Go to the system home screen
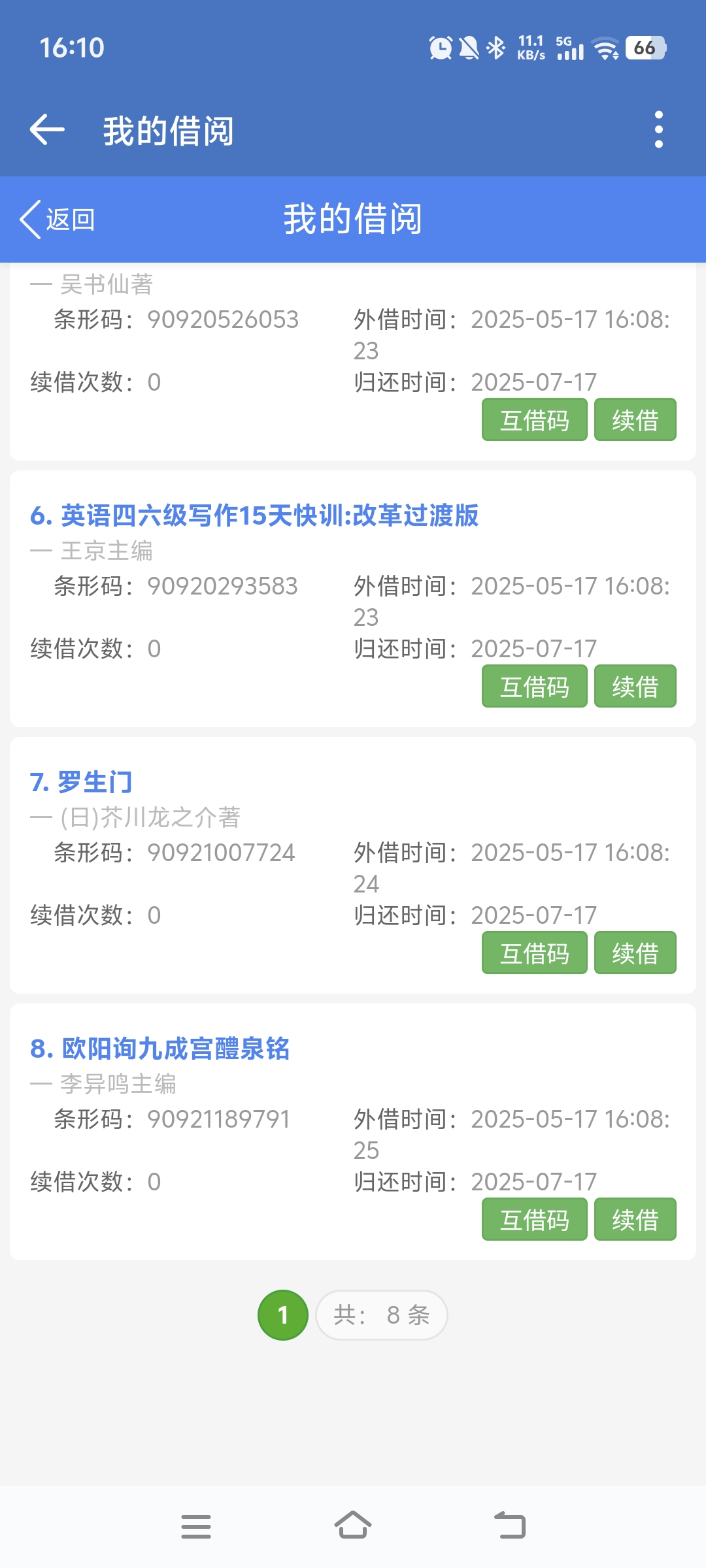 click(353, 1526)
